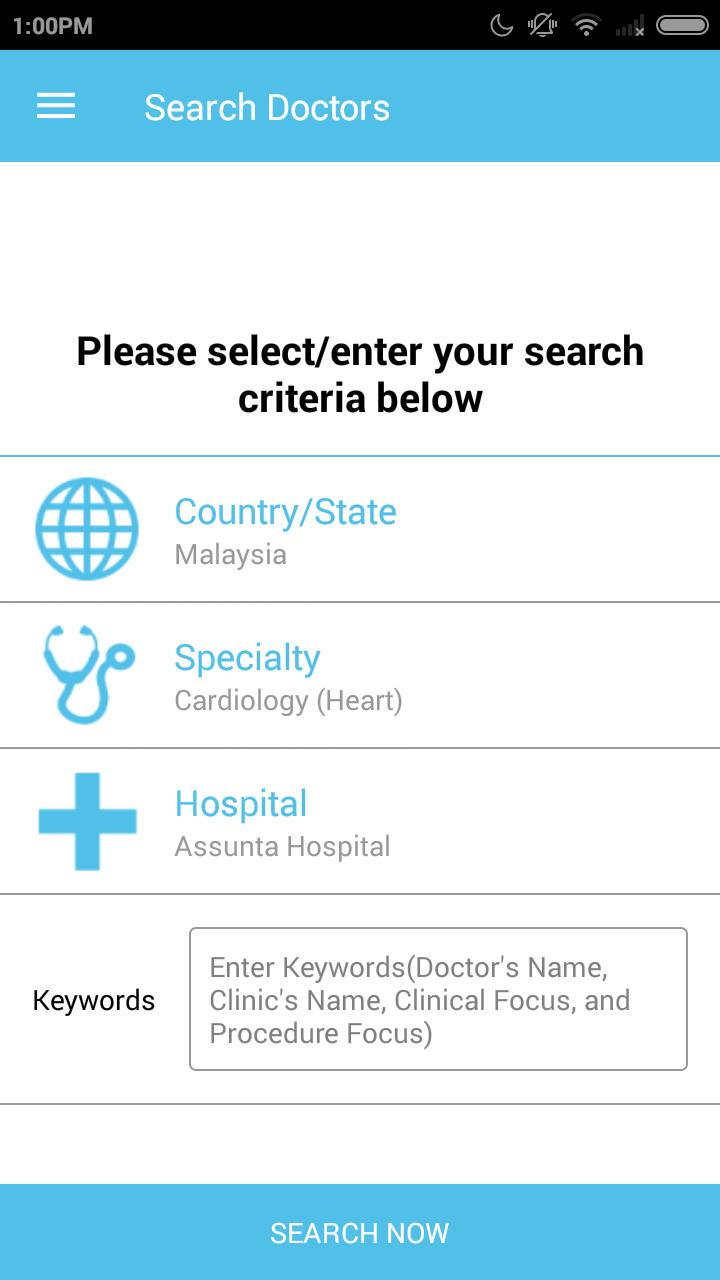Select Assunta Hospital entry
Viewport: 720px width, 1280px height.
coord(282,846)
